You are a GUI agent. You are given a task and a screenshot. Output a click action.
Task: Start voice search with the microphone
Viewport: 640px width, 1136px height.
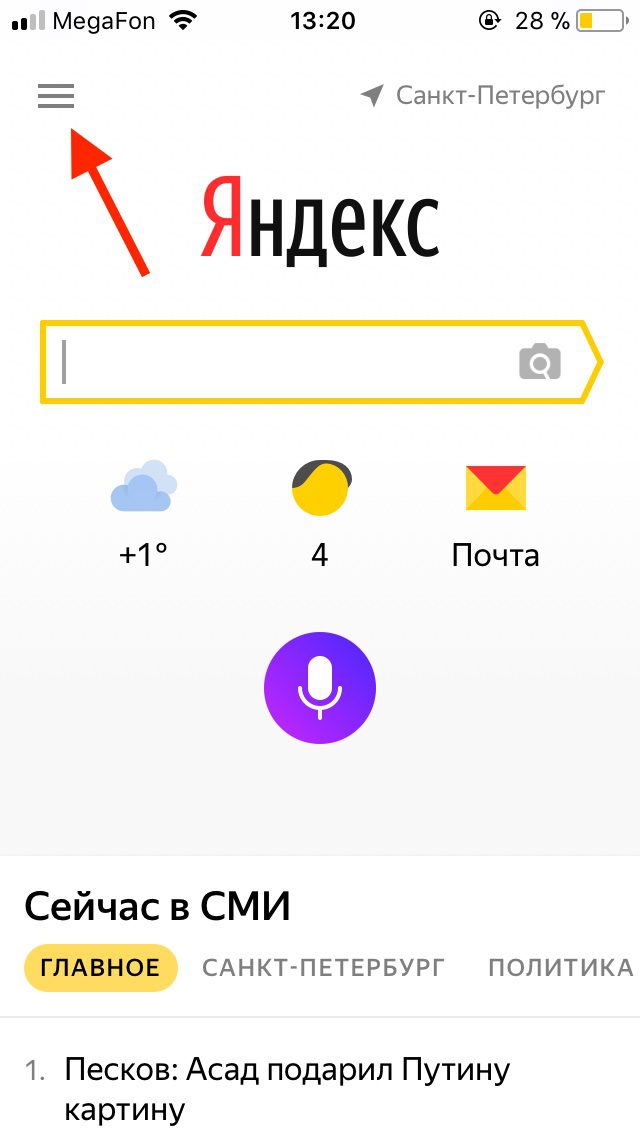(x=320, y=688)
